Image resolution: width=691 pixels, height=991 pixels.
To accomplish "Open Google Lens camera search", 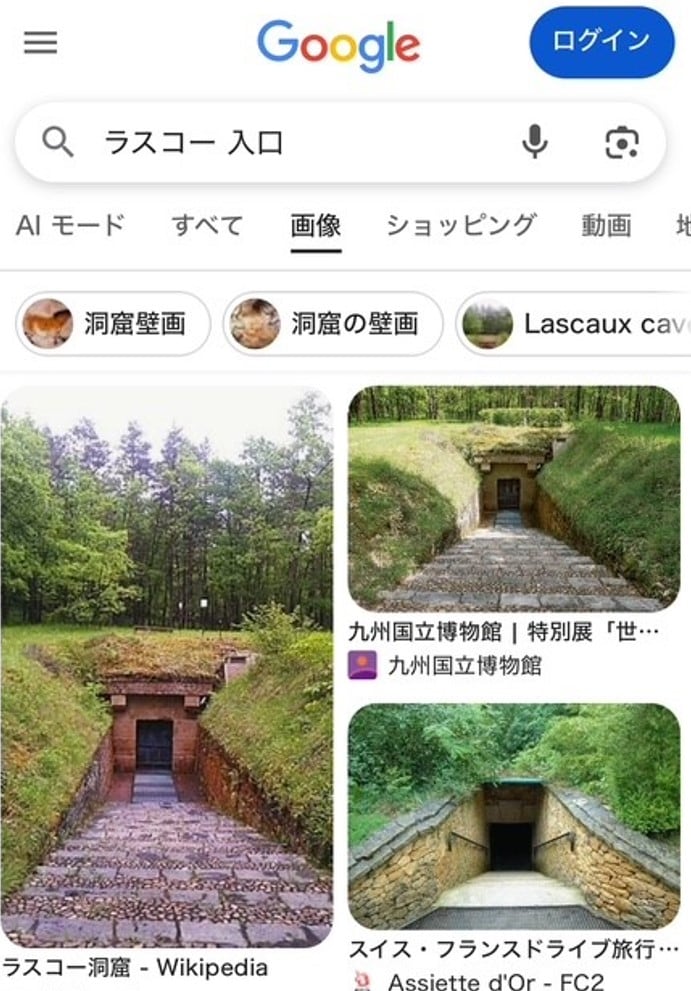I will [622, 143].
